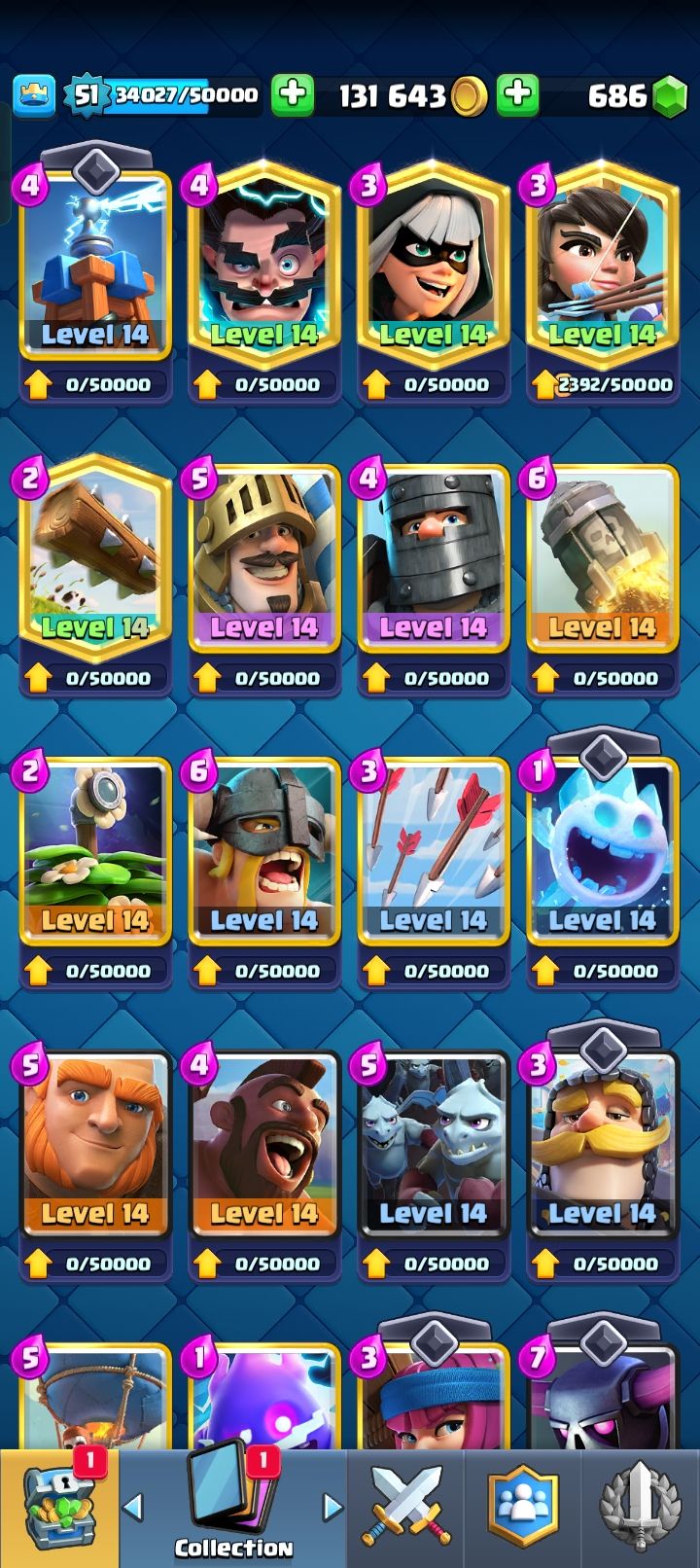
Task: Switch to the Battle crossed swords tab
Action: [405, 1508]
